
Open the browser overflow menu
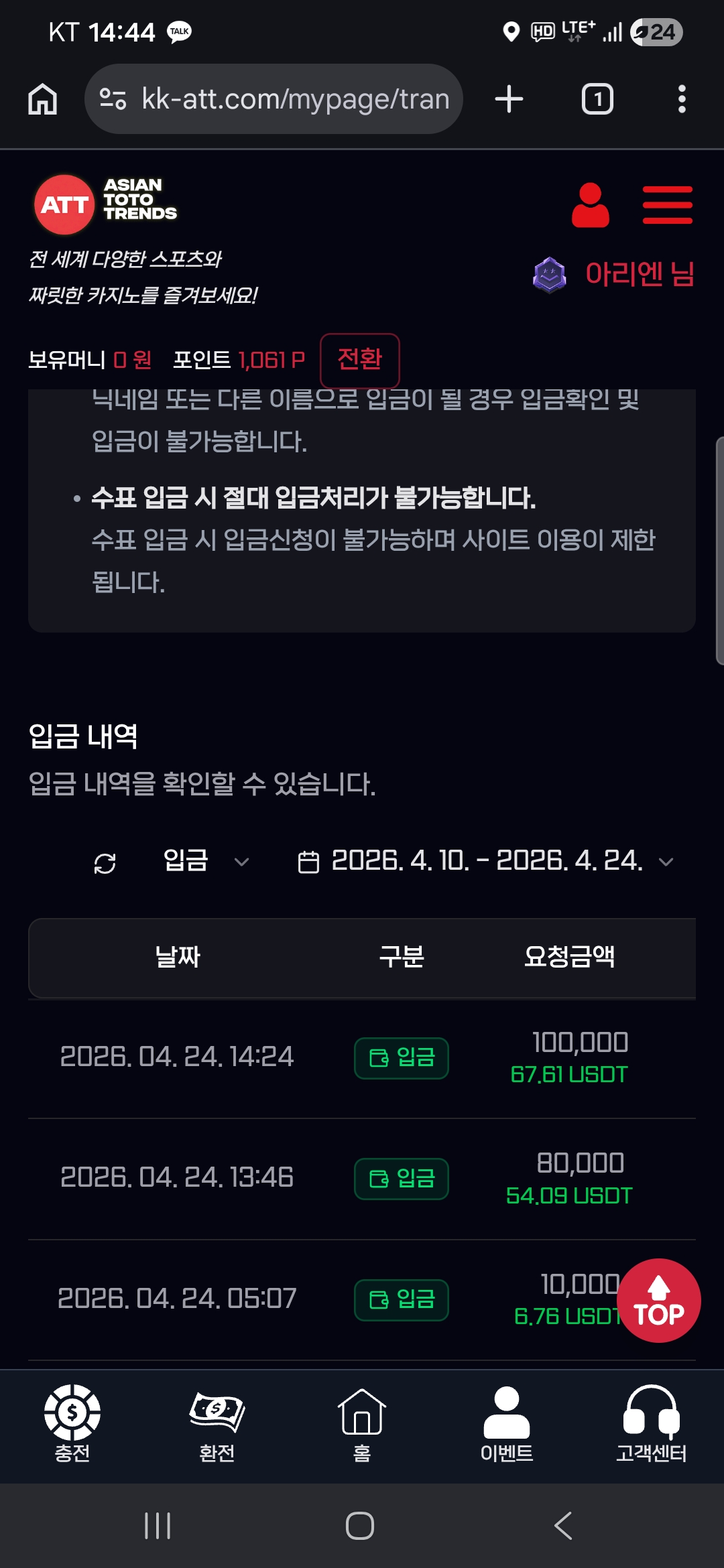[681, 99]
